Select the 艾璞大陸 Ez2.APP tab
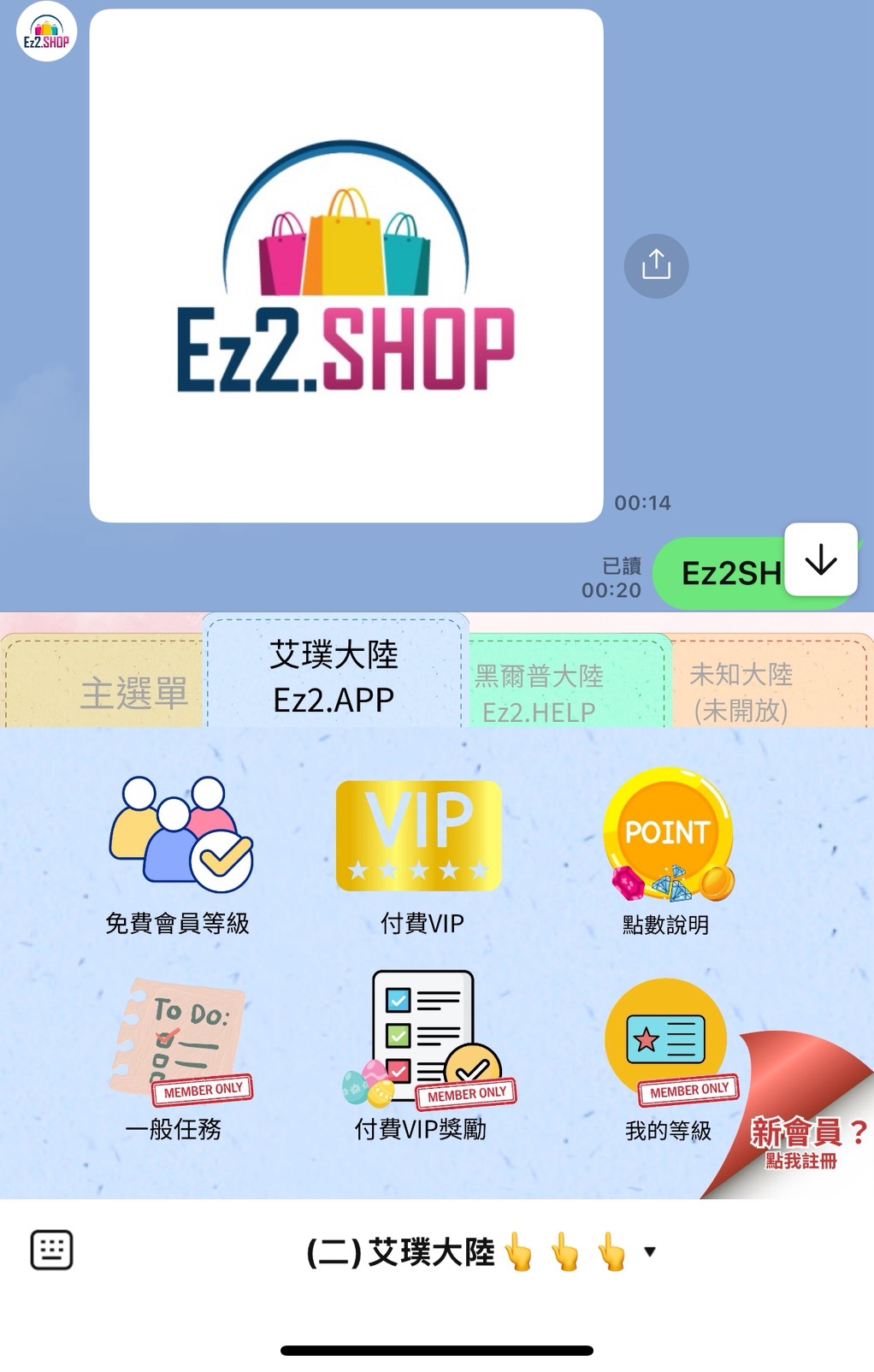This screenshot has width=874, height=1372. click(x=334, y=676)
